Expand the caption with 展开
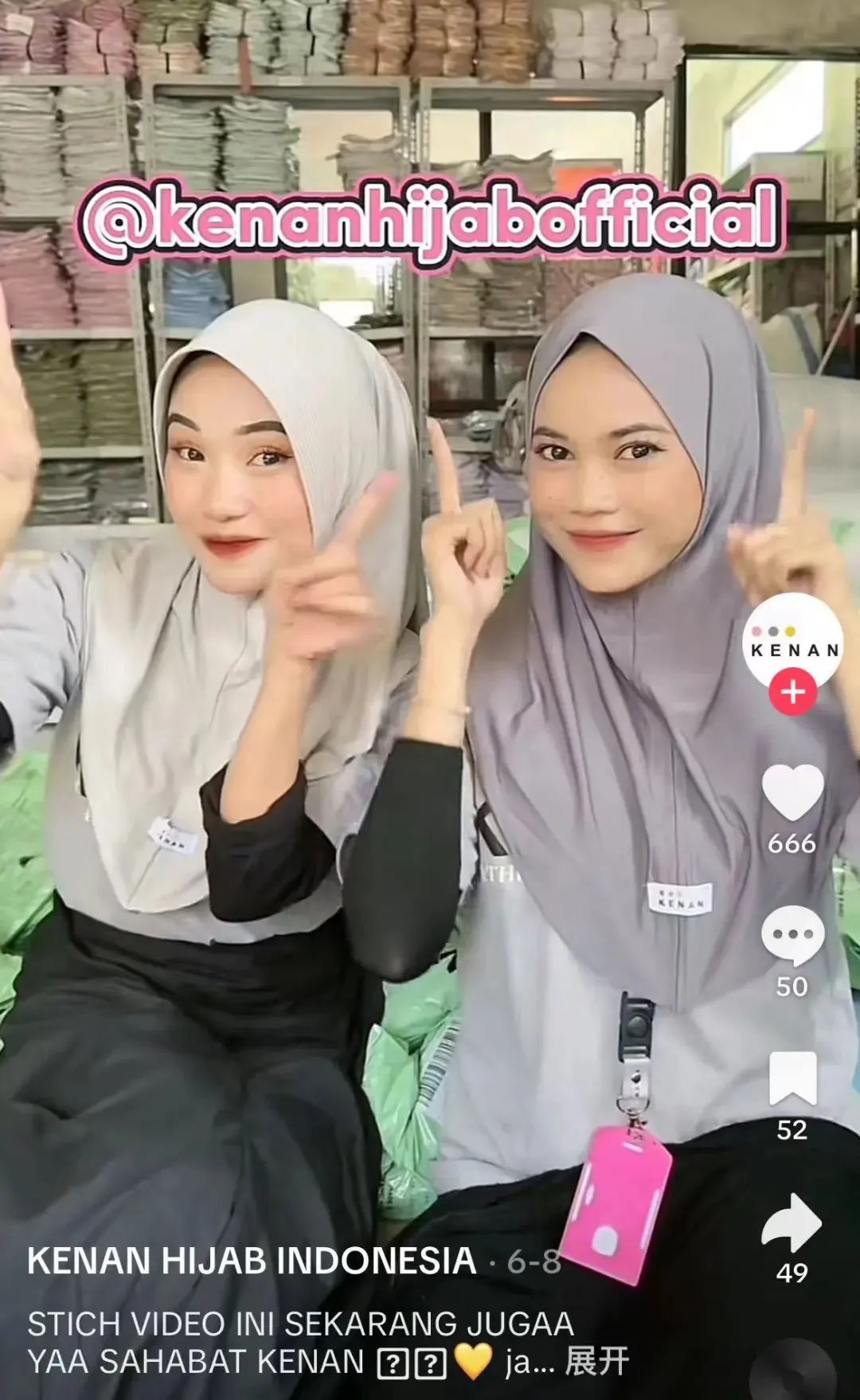860x1400 pixels. pyautogui.click(x=597, y=1362)
